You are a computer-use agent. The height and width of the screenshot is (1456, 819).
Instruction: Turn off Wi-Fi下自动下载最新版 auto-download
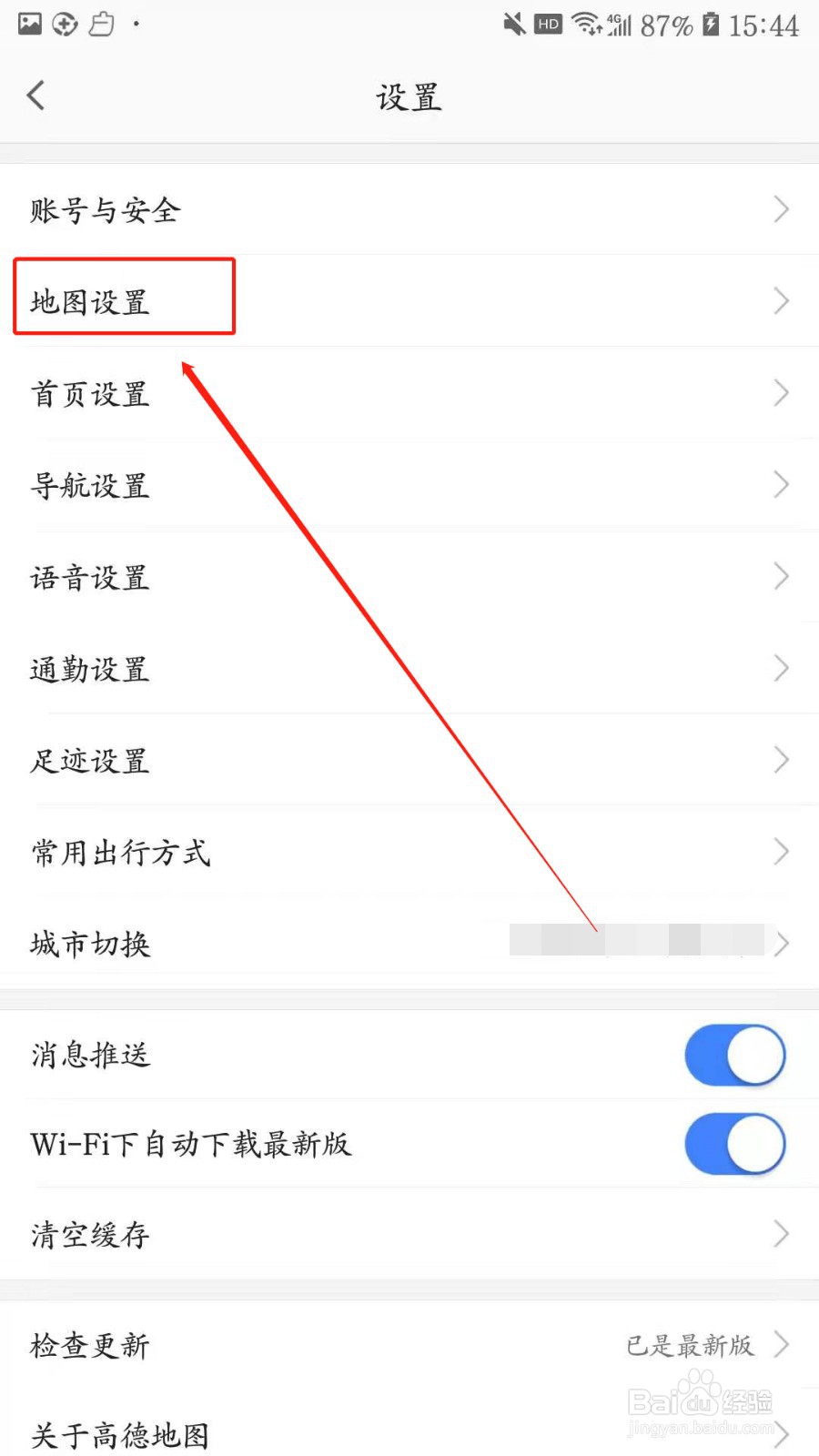[734, 1144]
